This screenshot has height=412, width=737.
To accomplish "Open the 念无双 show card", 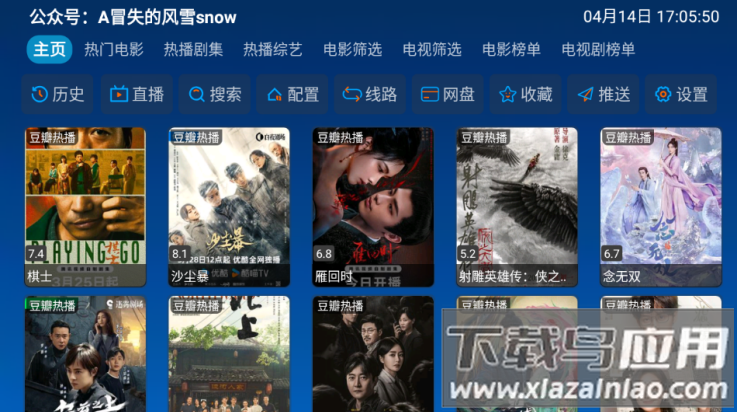I will coord(660,206).
